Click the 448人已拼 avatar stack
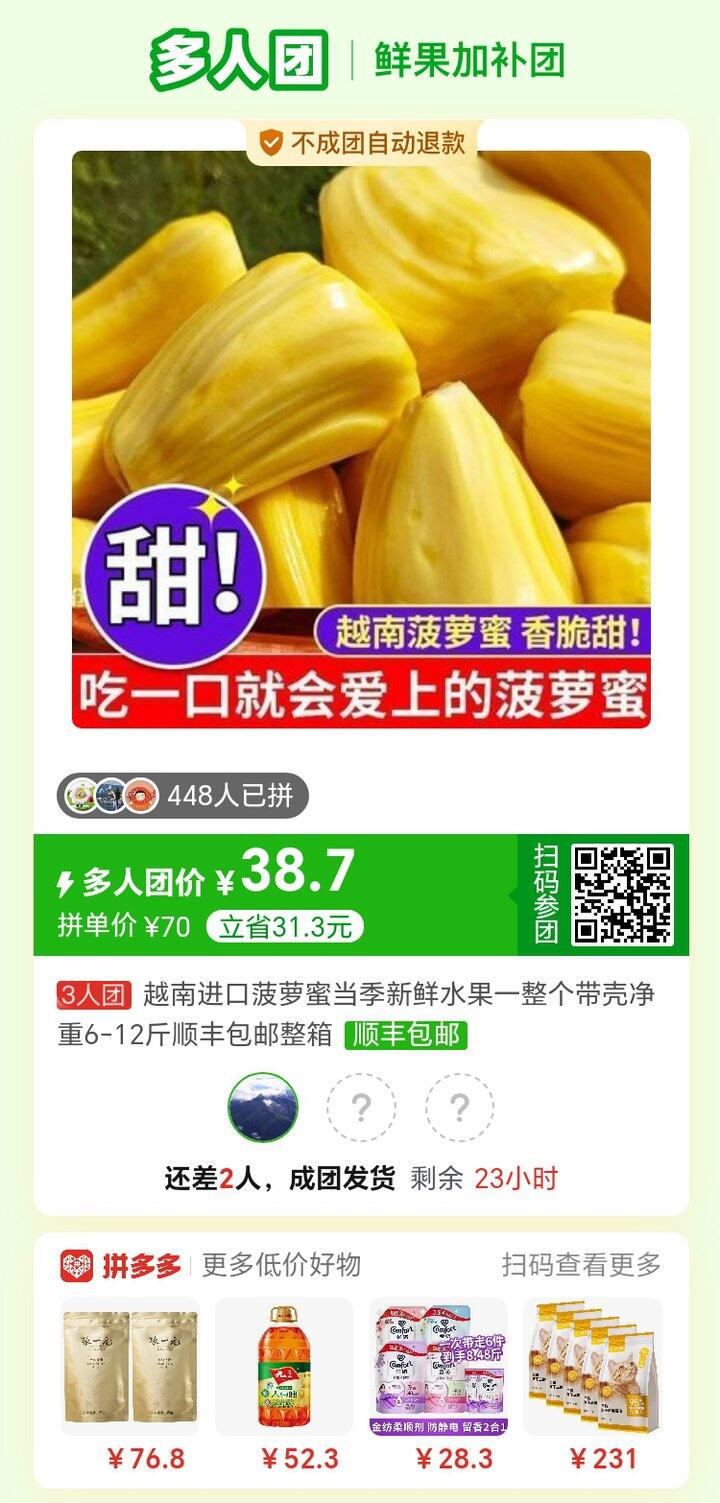 click(x=113, y=793)
